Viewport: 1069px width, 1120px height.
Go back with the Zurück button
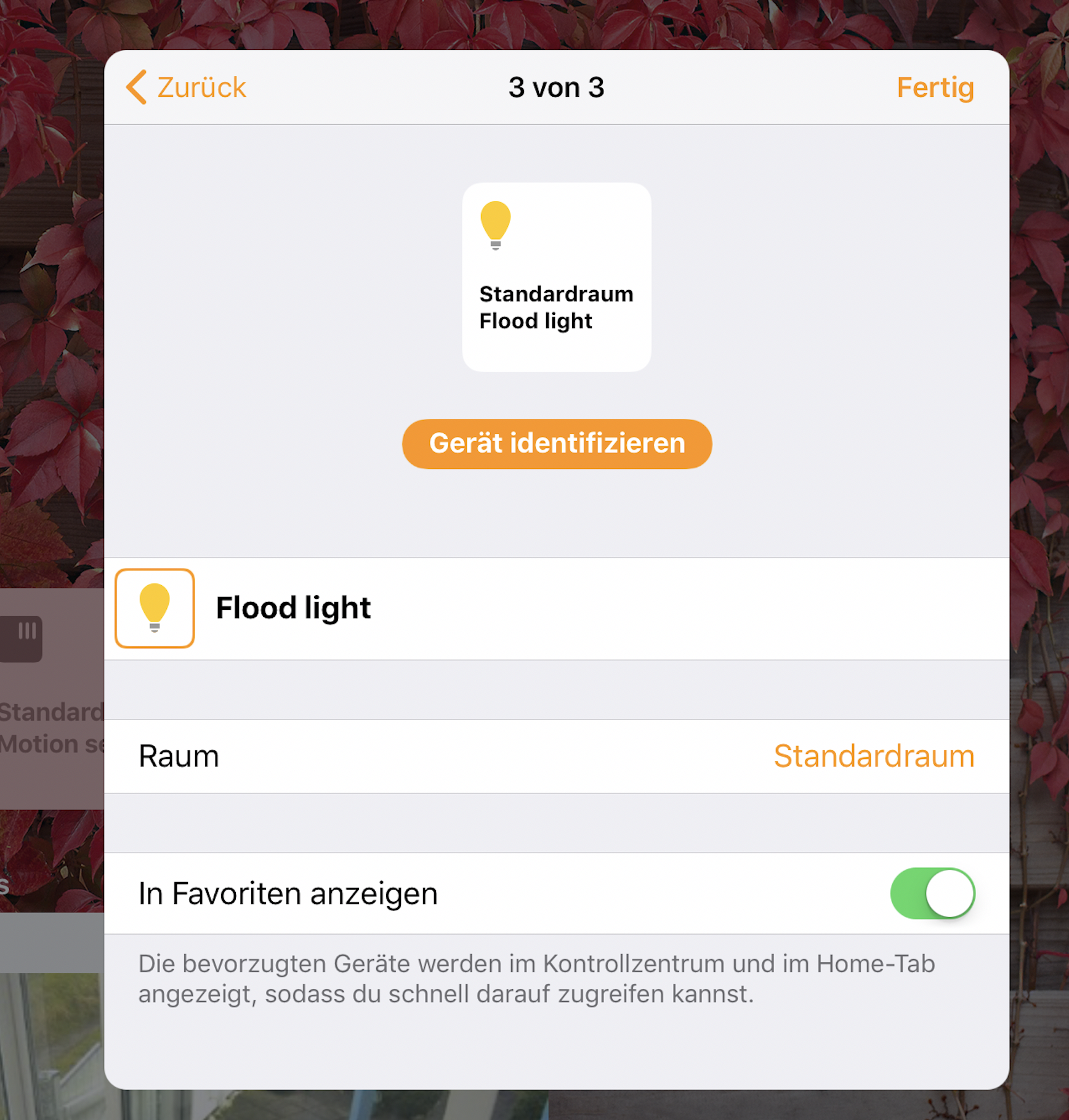point(187,87)
